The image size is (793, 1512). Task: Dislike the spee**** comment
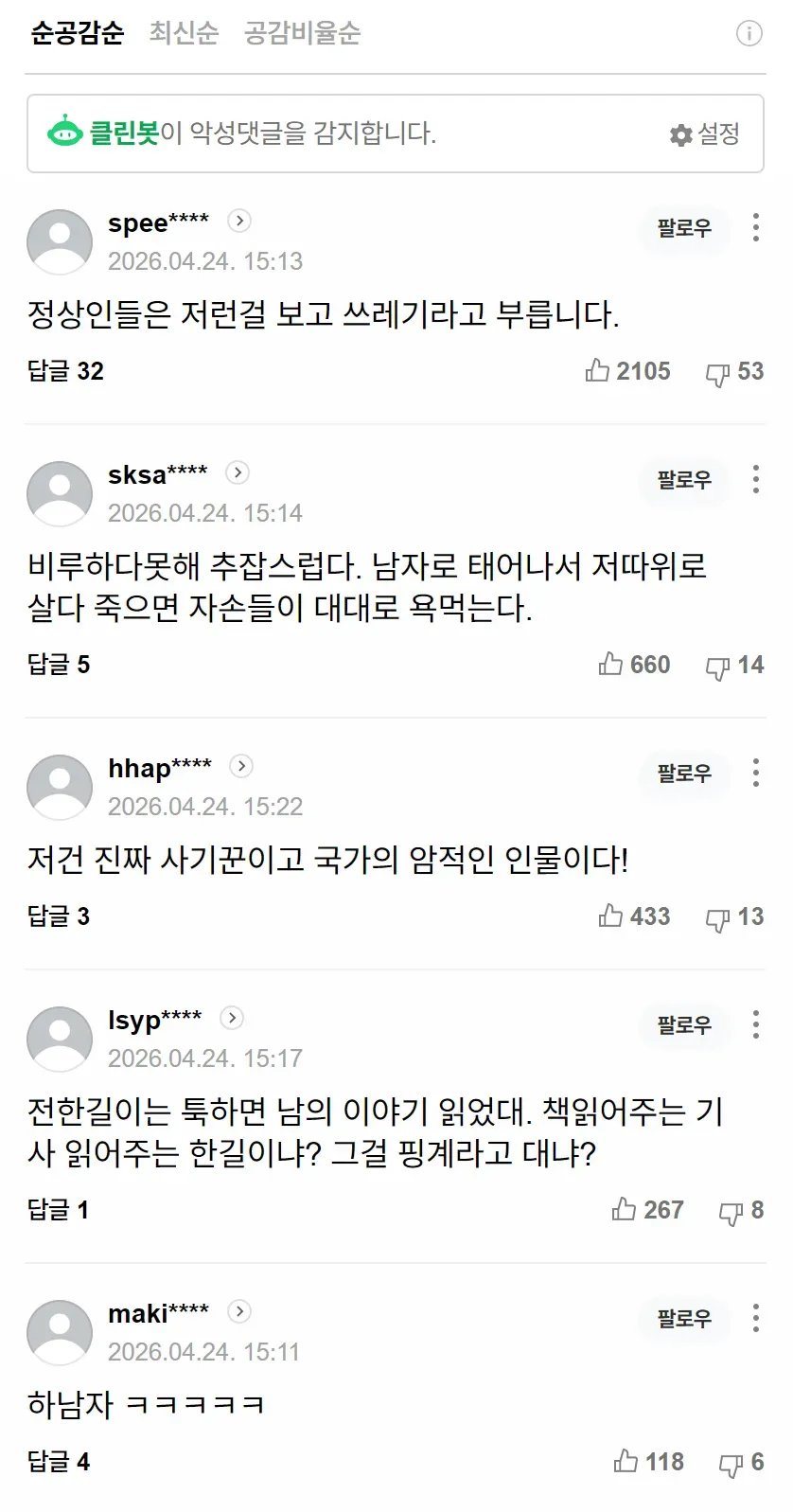(734, 372)
